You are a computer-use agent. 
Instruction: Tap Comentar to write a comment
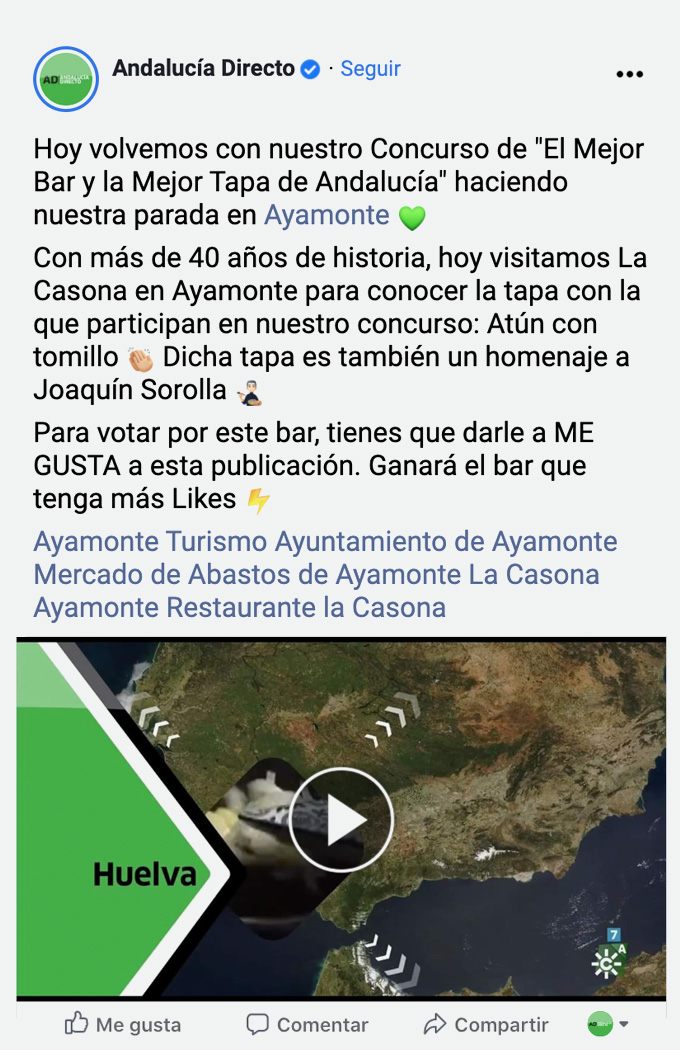pos(308,1025)
